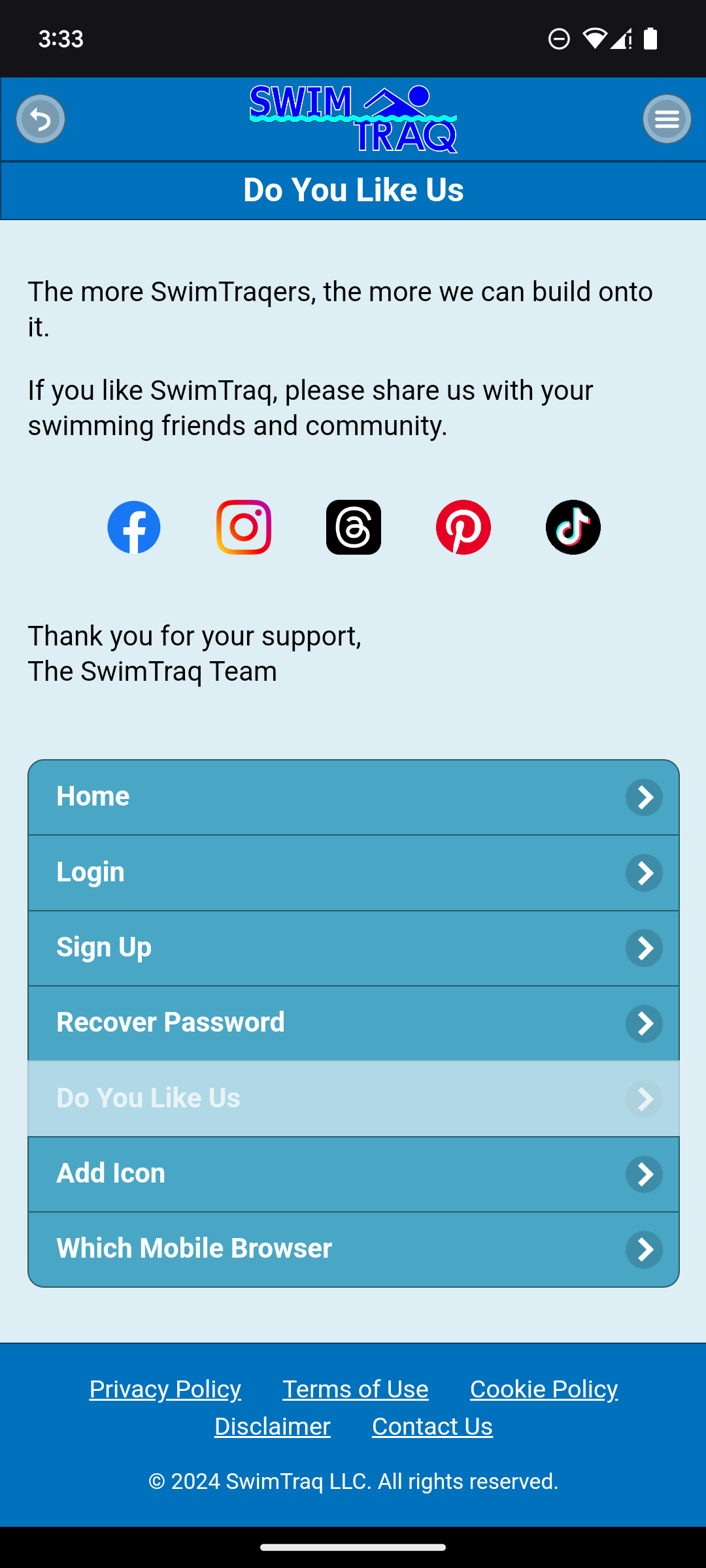The image size is (706, 1568).
Task: View the Cookie Policy
Action: click(544, 1389)
